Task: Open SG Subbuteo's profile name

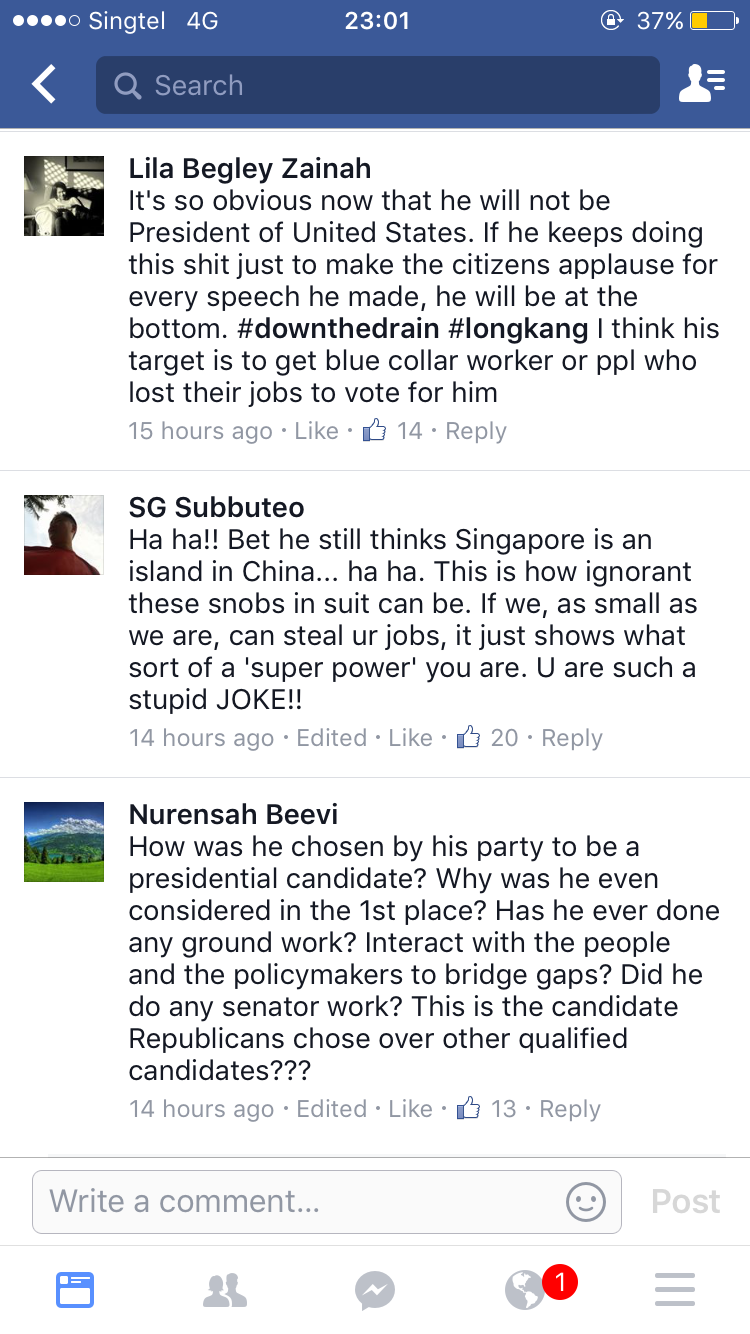Action: click(x=216, y=507)
